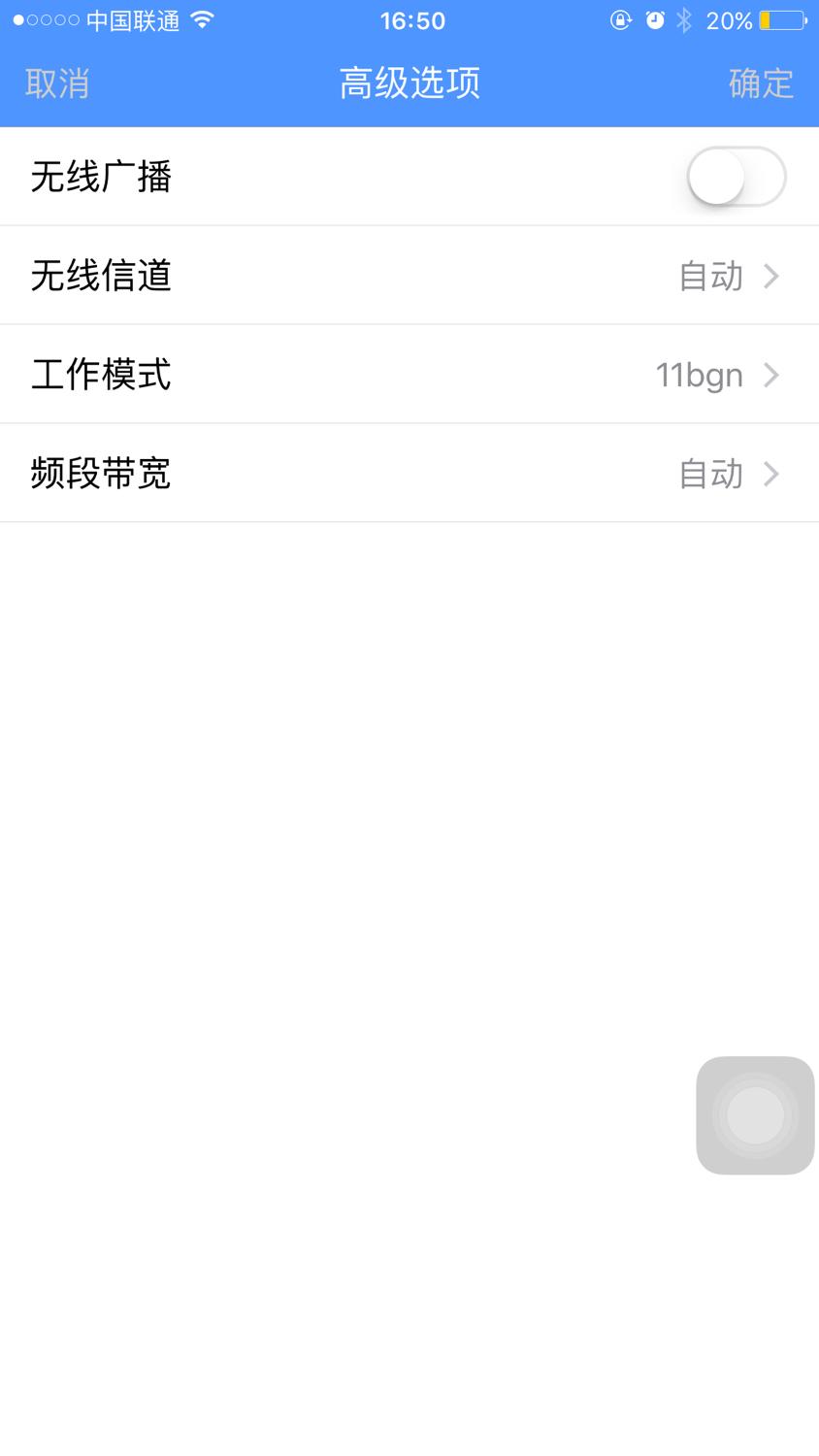Confirm settings with 确定
Image resolution: width=819 pixels, height=1456 pixels.
(761, 83)
